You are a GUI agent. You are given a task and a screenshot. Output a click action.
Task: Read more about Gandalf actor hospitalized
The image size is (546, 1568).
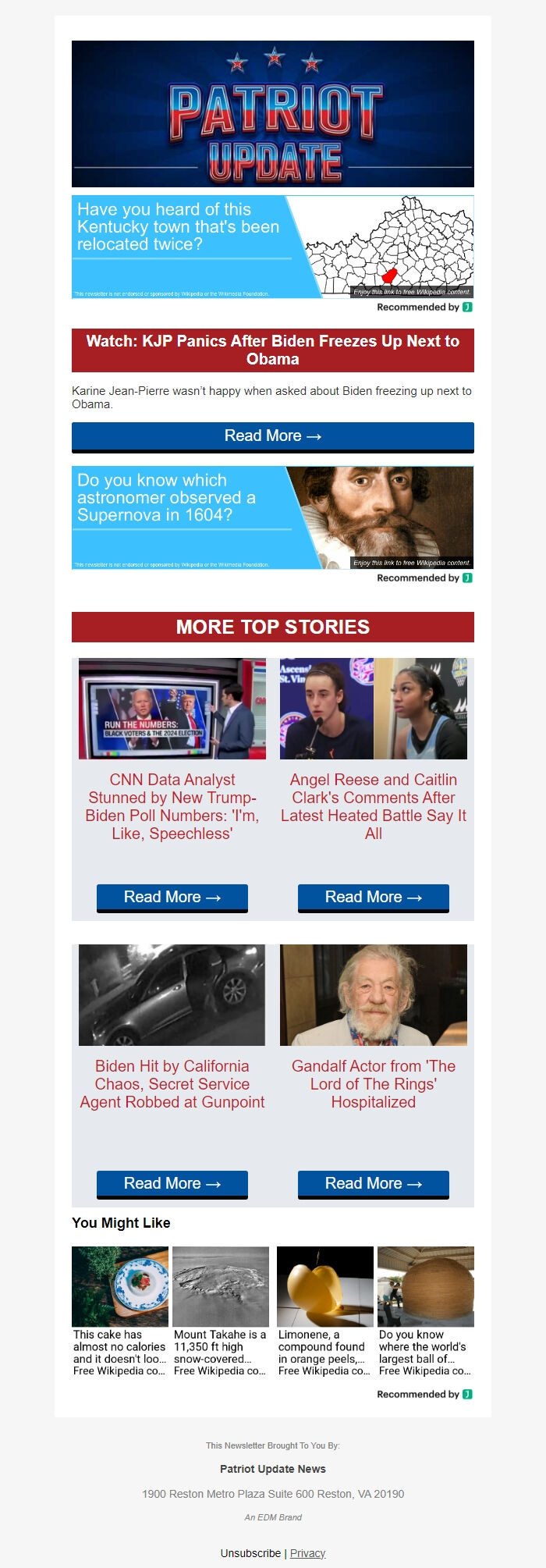click(x=374, y=1184)
